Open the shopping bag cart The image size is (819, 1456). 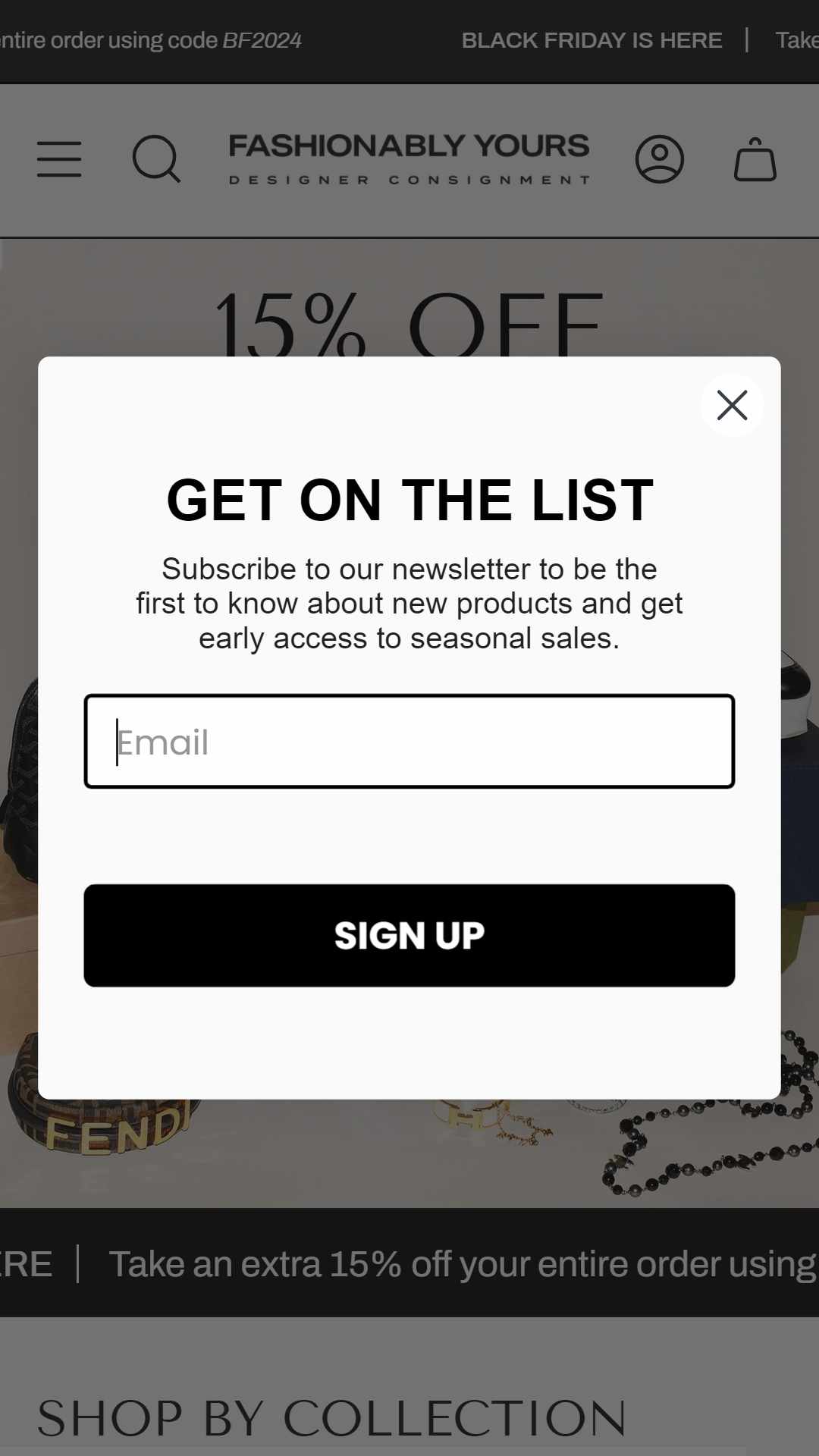pyautogui.click(x=755, y=159)
